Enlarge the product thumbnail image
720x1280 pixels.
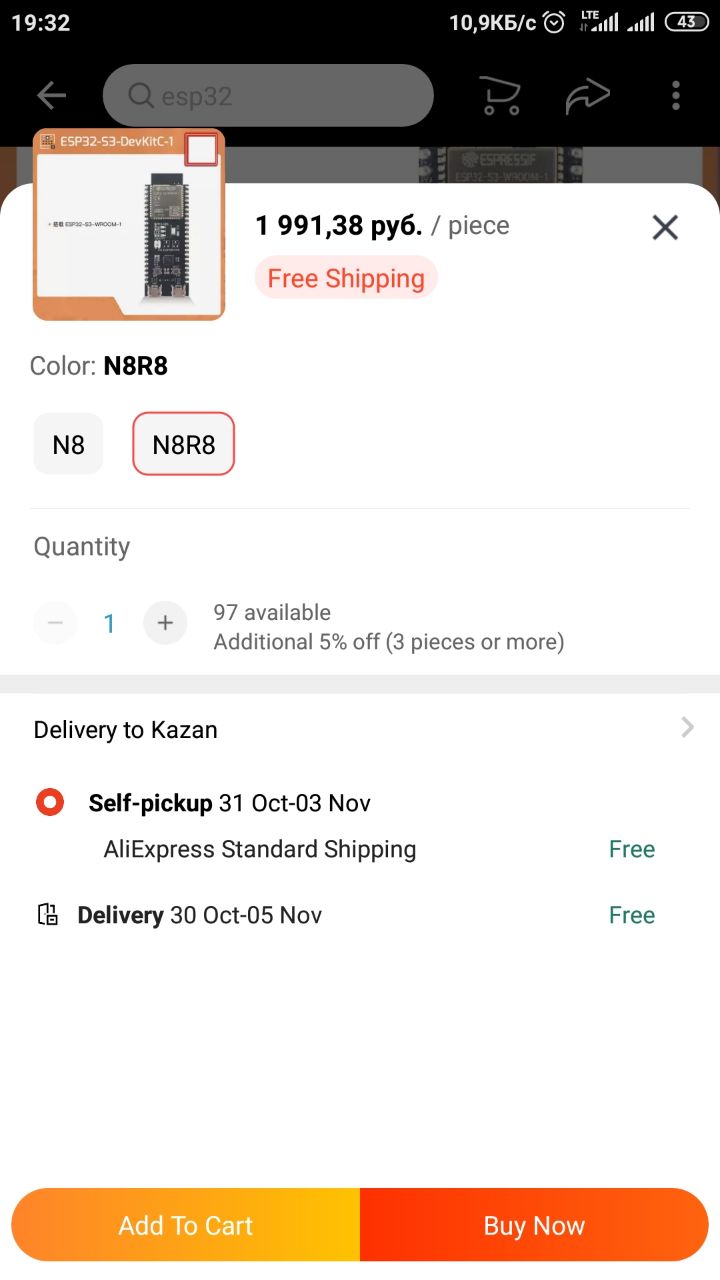[128, 225]
